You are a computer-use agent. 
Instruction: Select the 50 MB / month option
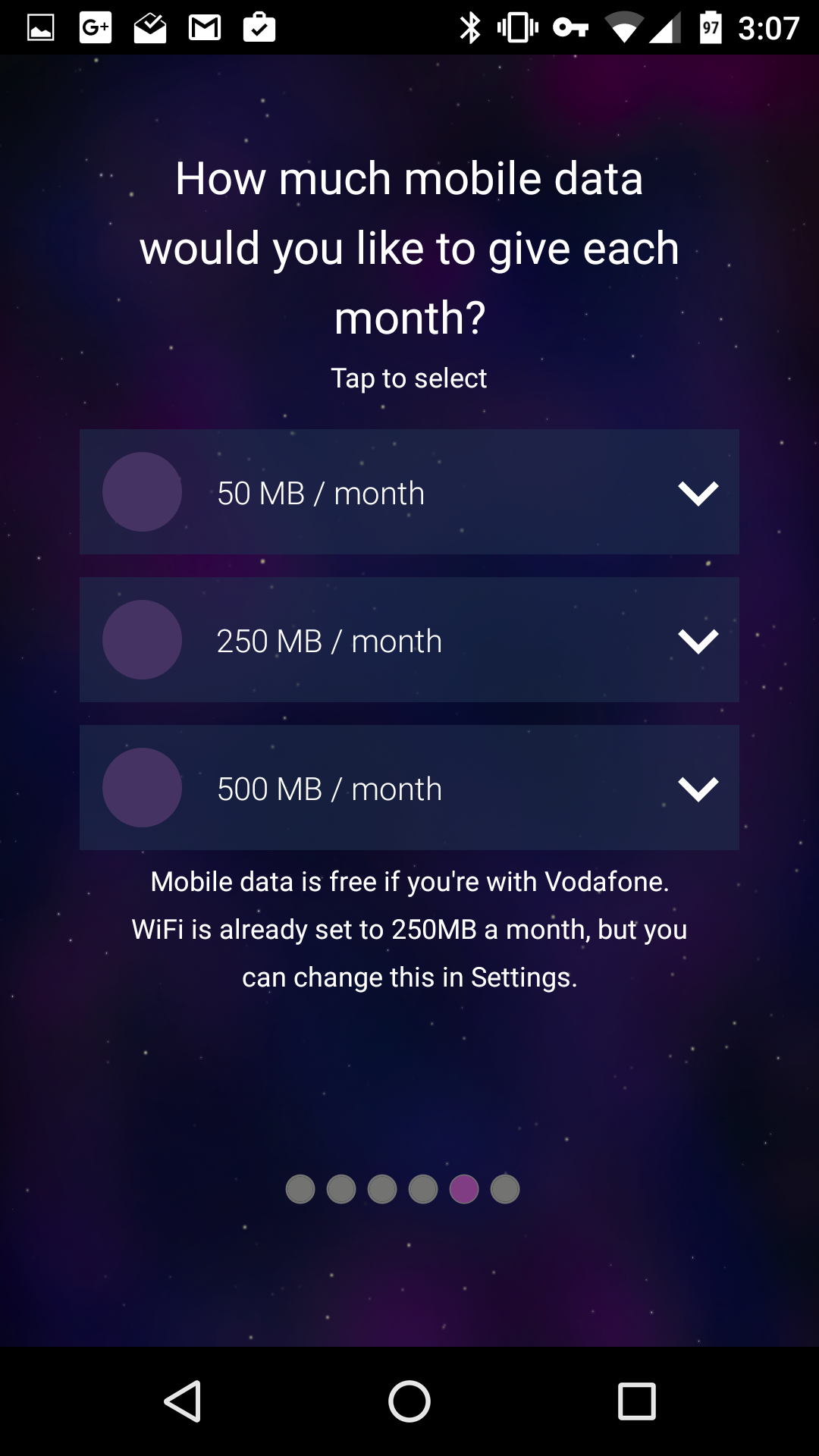[x=409, y=492]
